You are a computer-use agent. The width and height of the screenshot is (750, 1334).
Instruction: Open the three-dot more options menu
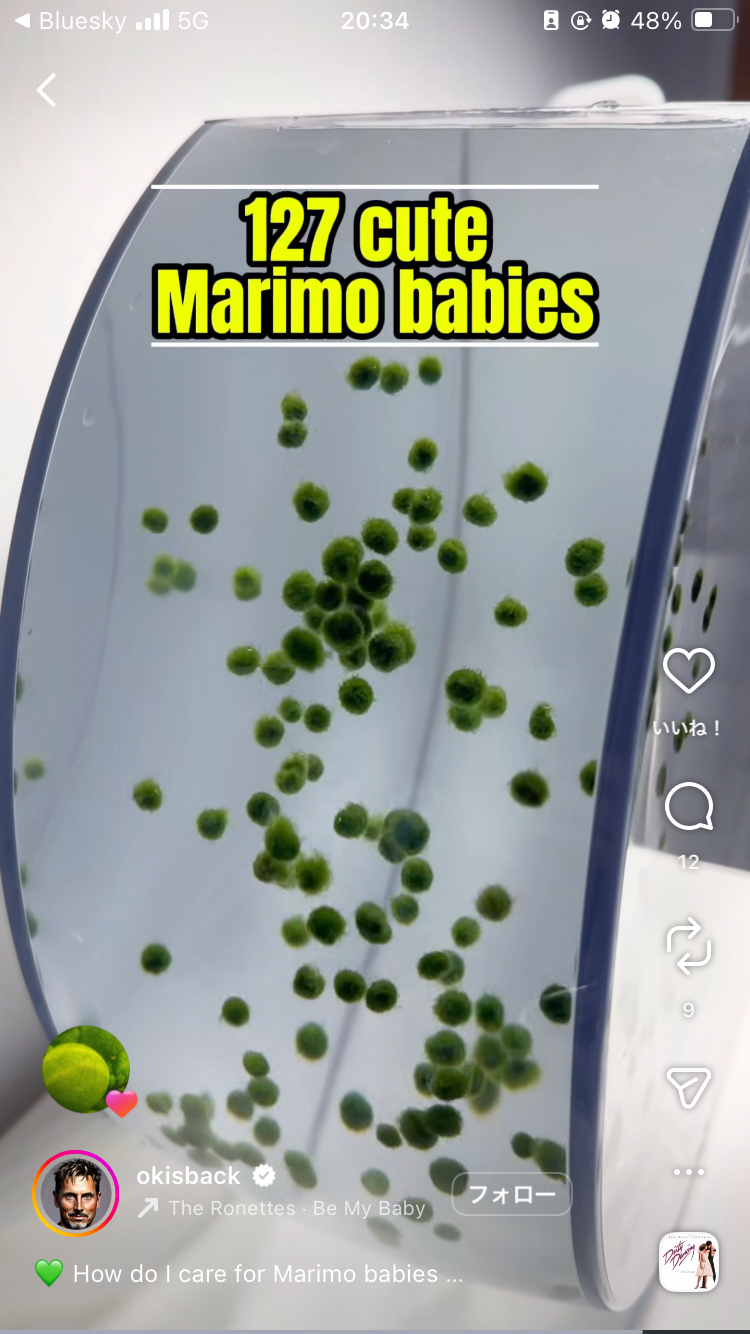tap(689, 1172)
